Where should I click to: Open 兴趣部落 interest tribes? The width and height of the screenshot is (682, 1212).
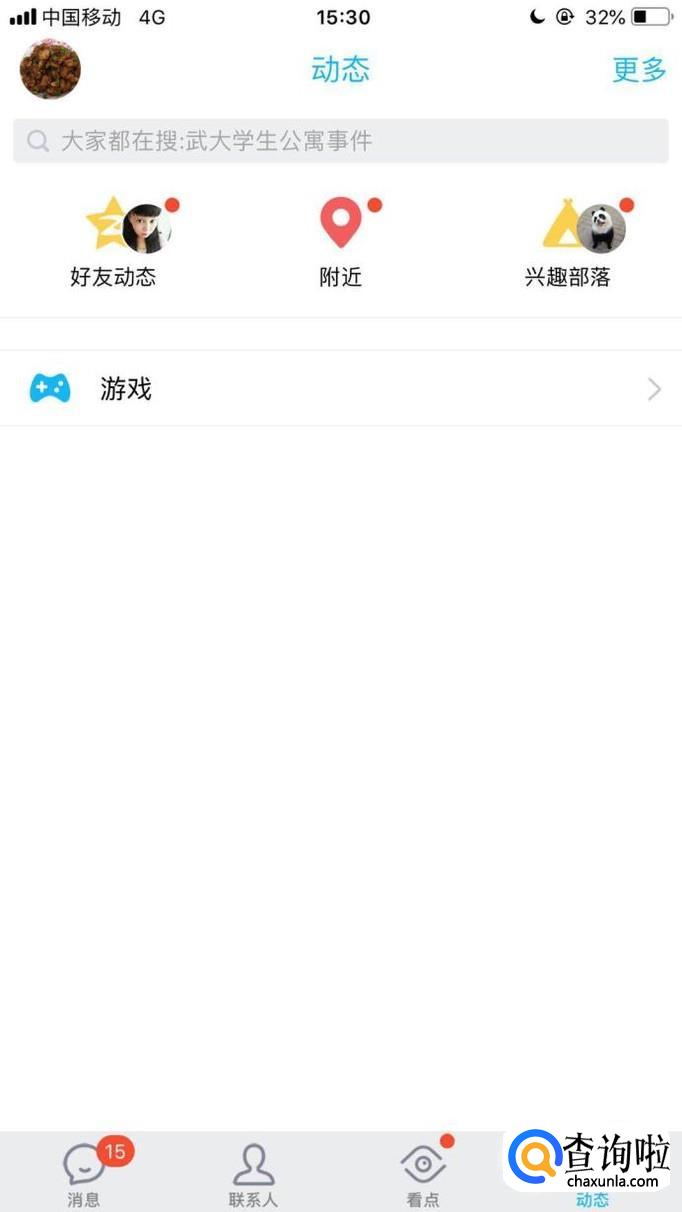click(568, 242)
